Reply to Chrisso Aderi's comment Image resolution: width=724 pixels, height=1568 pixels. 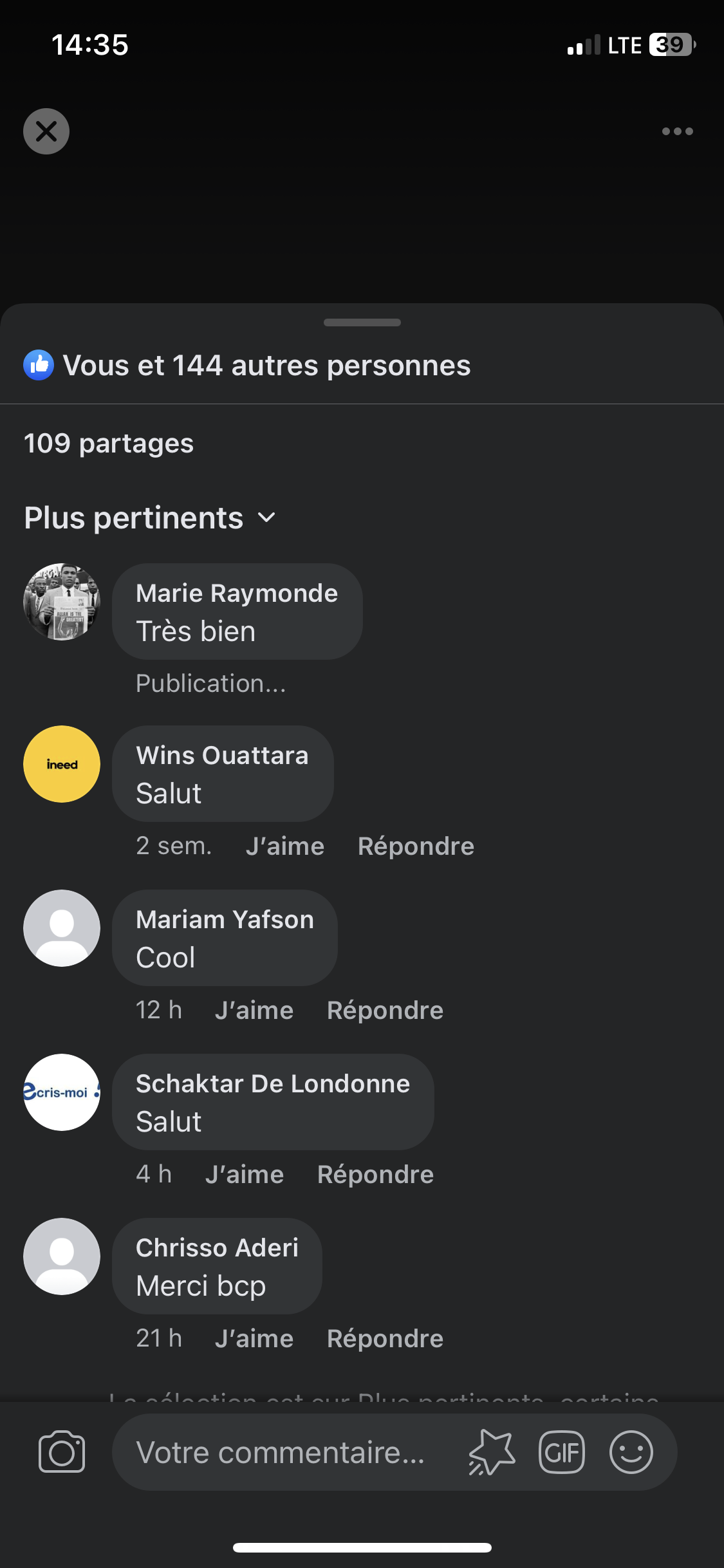pos(385,1339)
